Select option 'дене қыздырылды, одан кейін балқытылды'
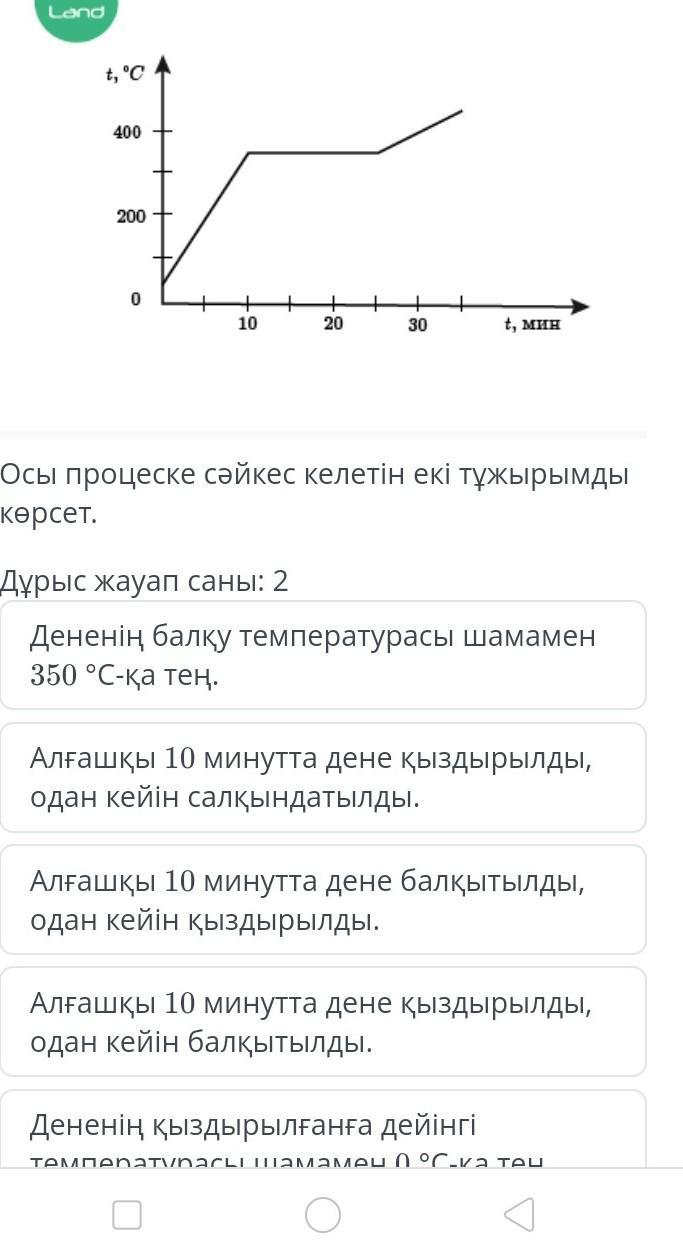Viewport: 683px width, 1256px height. click(323, 1022)
